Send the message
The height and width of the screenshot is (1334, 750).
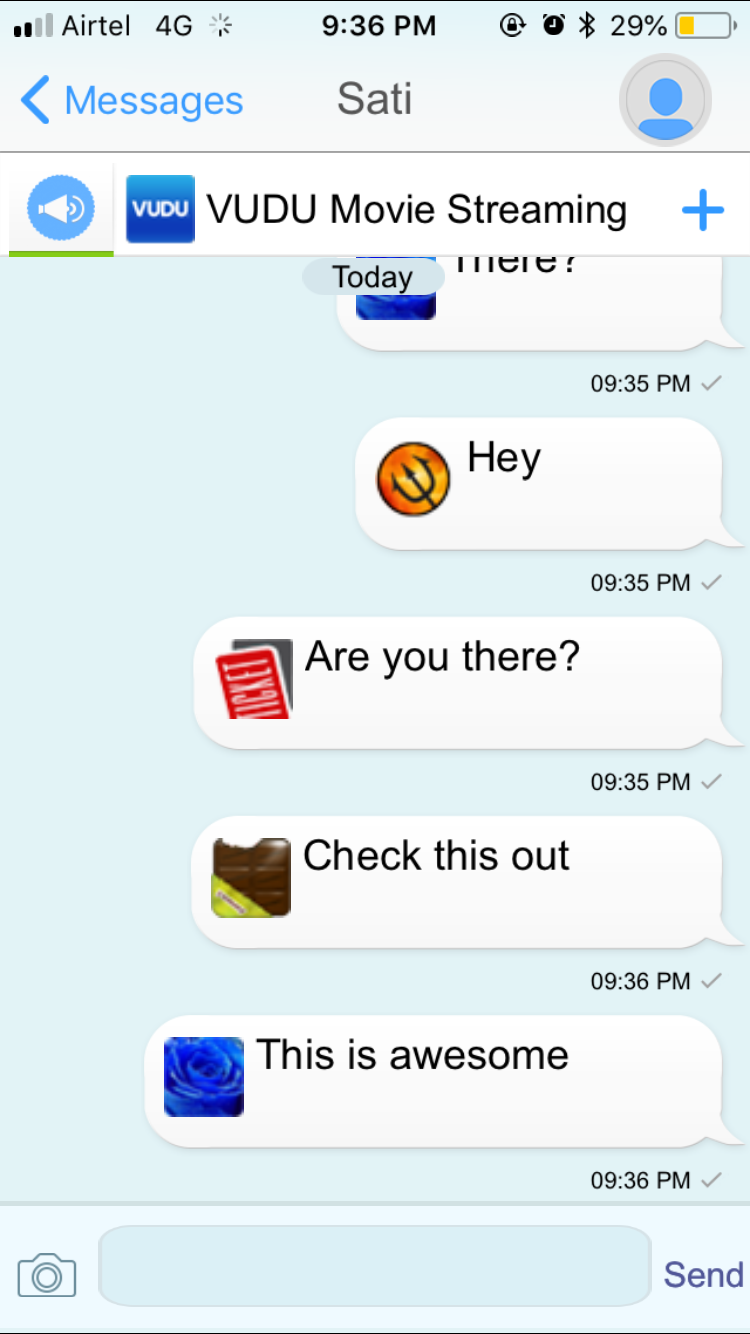click(x=703, y=1274)
